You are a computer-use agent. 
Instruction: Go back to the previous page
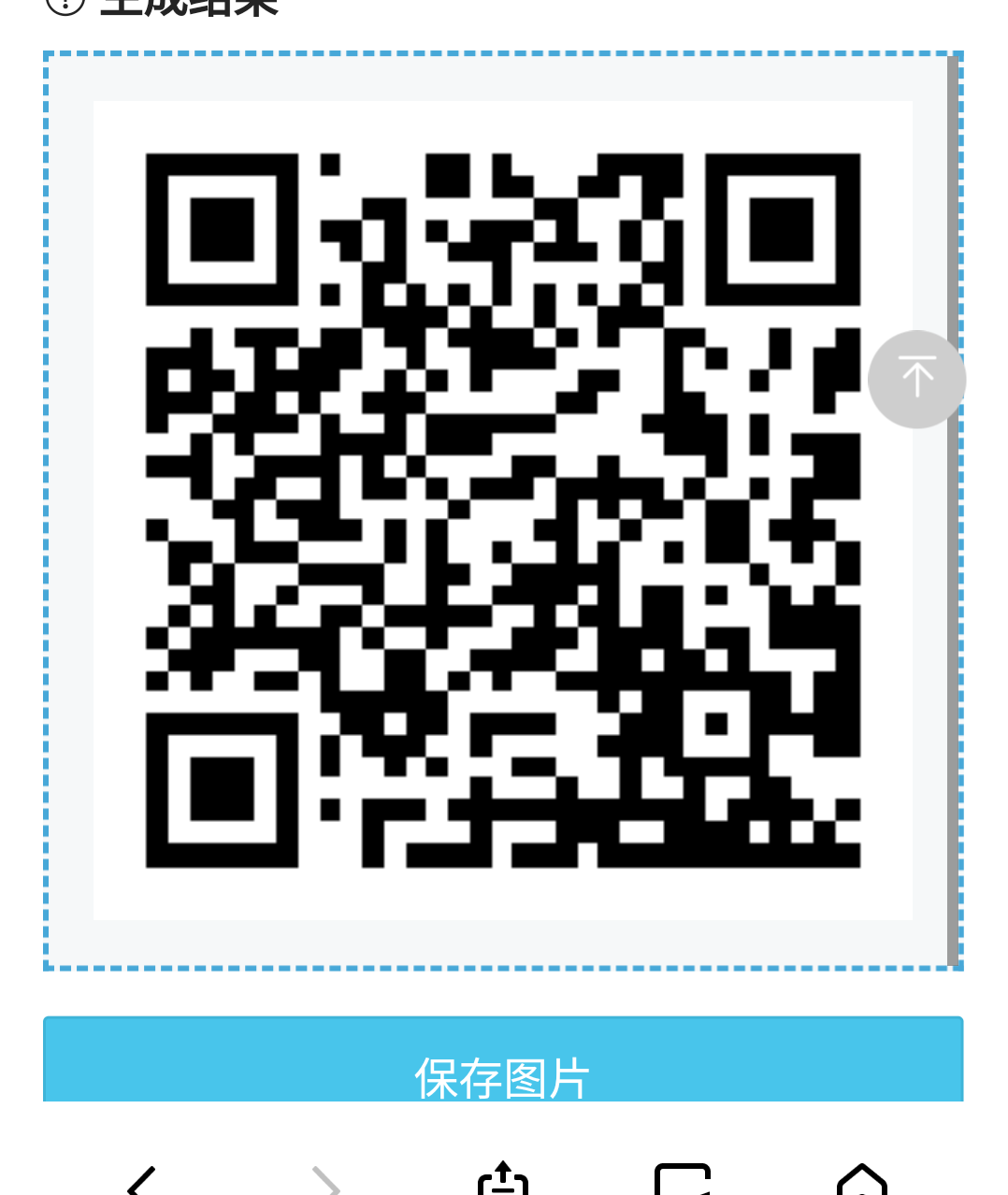[142, 1180]
